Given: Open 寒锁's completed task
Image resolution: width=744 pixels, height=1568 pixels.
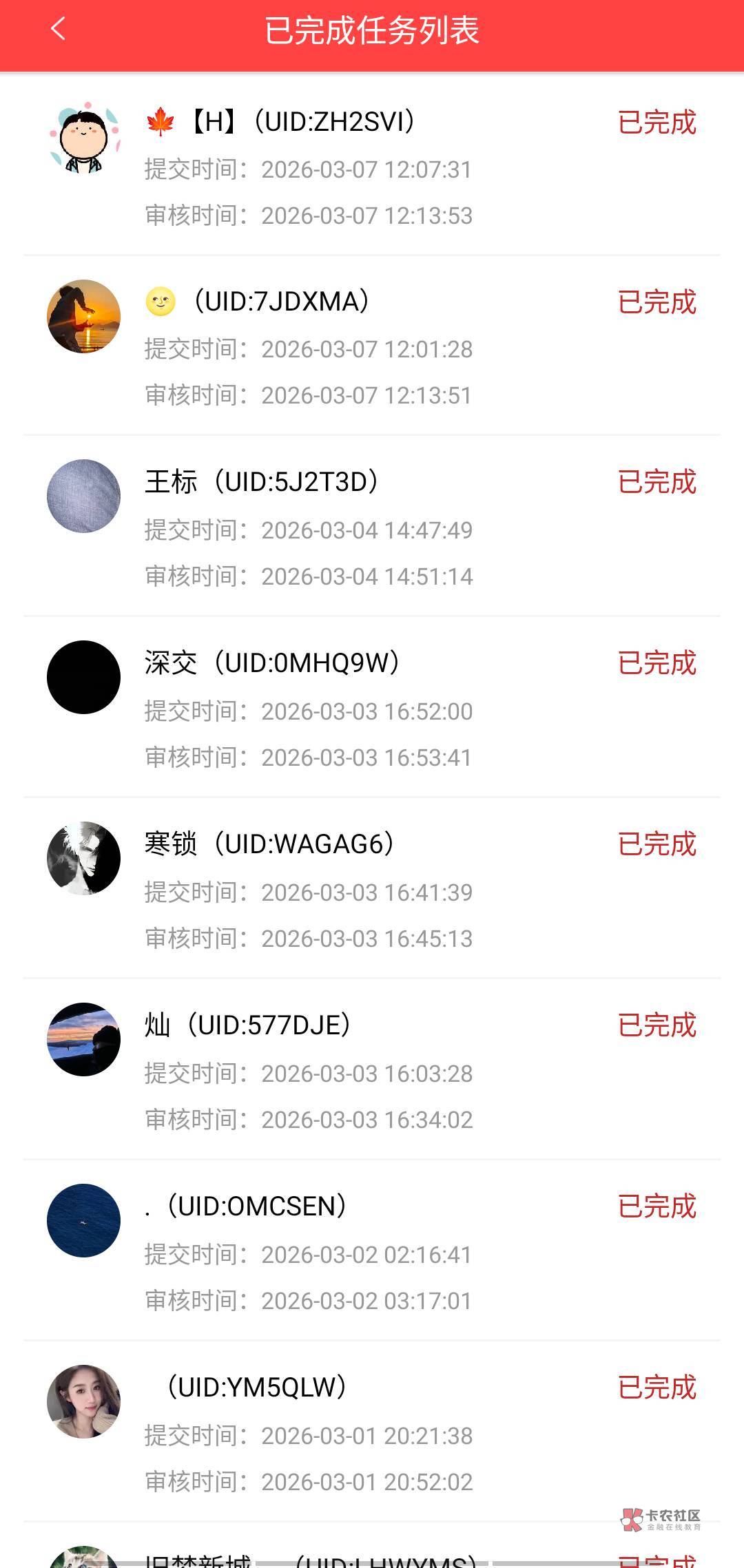Looking at the screenshot, I should [x=372, y=890].
